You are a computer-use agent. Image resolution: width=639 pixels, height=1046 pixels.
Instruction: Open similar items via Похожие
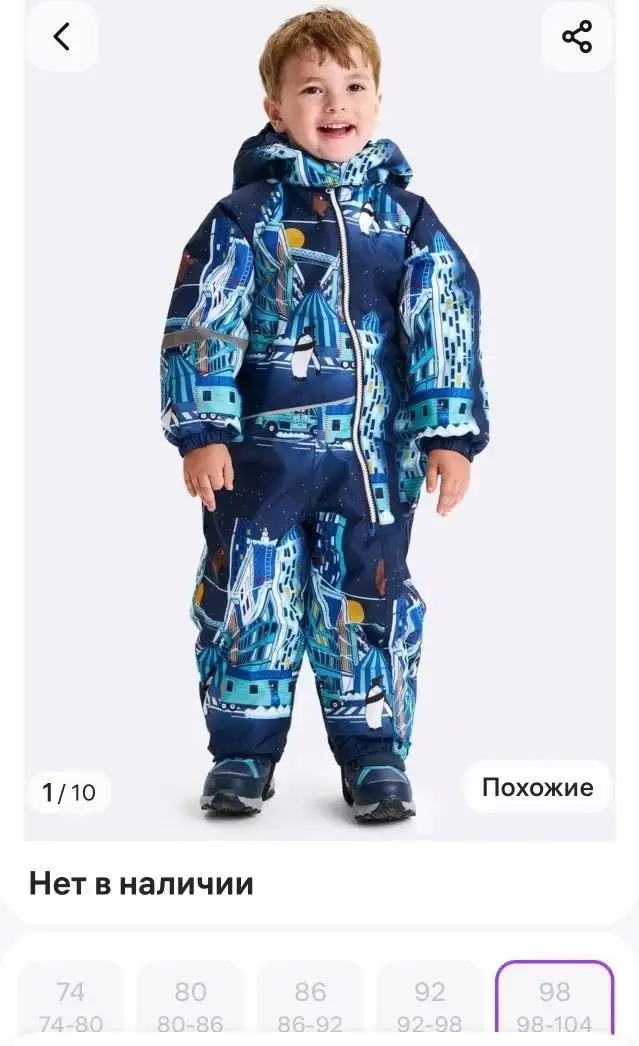point(537,787)
